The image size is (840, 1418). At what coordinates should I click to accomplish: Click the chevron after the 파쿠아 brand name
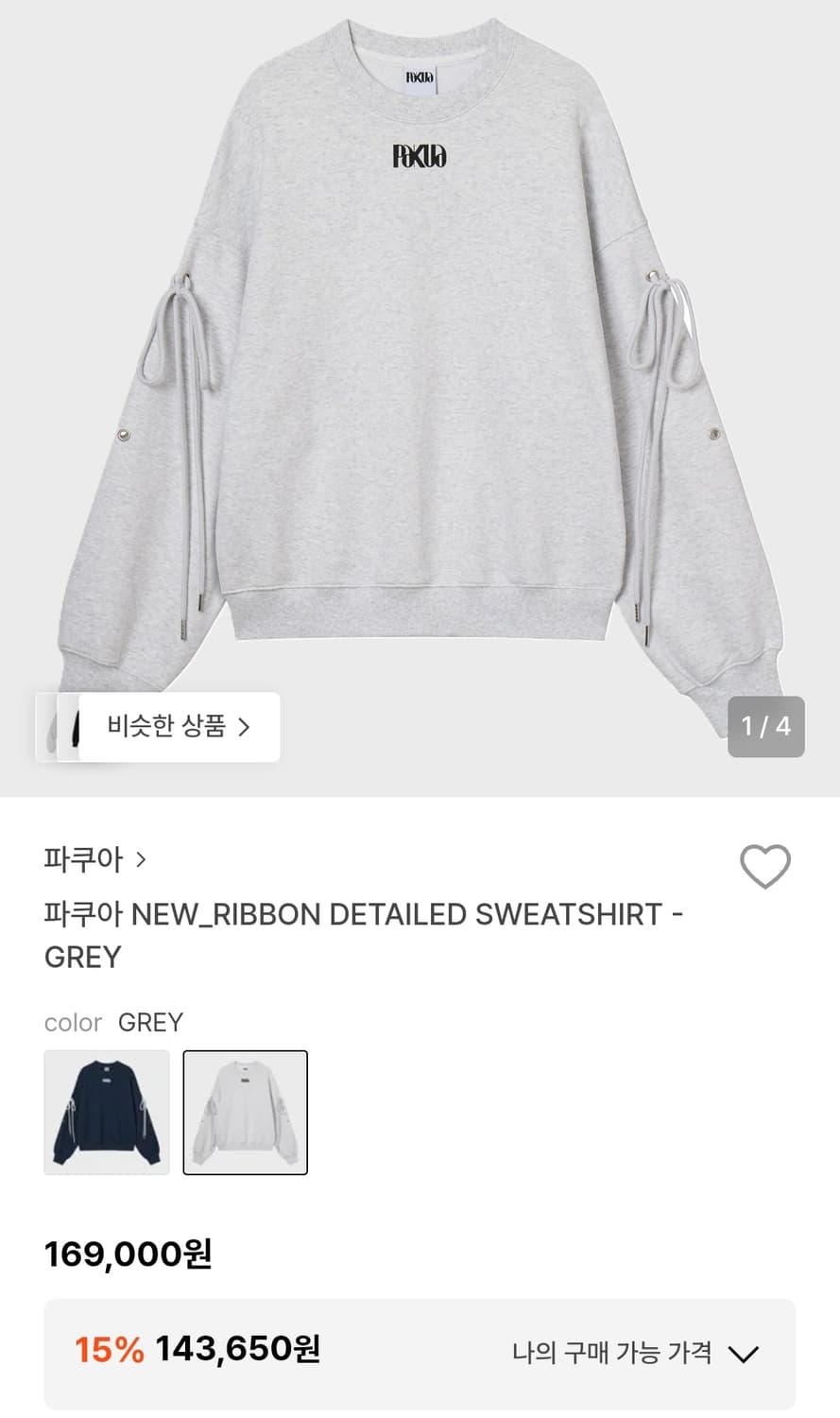142,860
